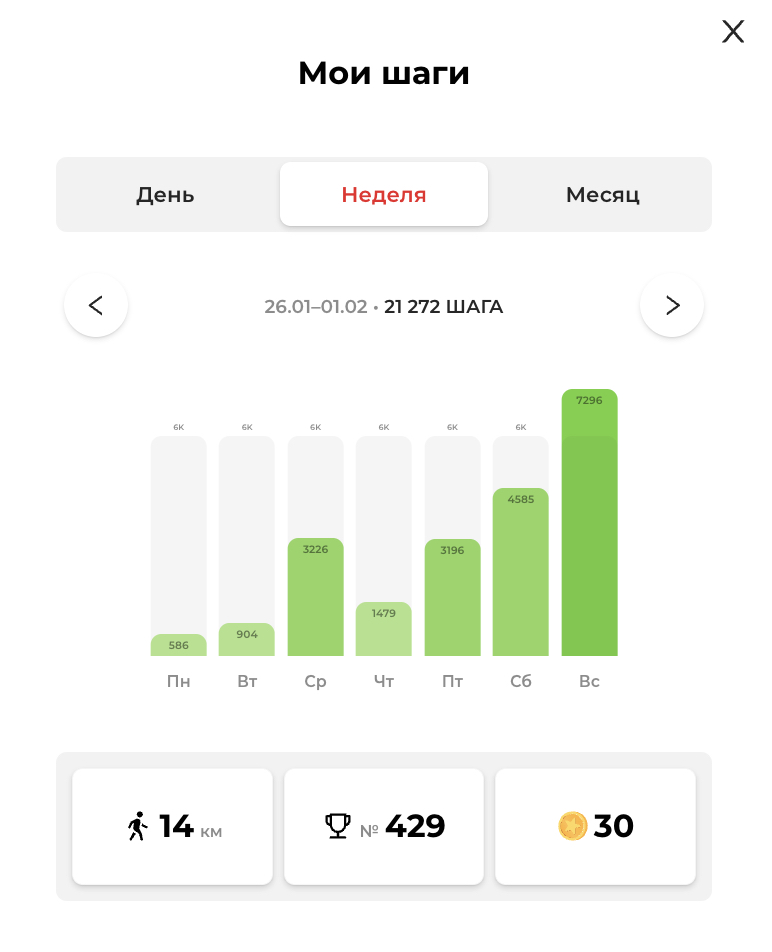This screenshot has width=772, height=952.
Task: Switch to the Месяц view
Action: [x=602, y=194]
